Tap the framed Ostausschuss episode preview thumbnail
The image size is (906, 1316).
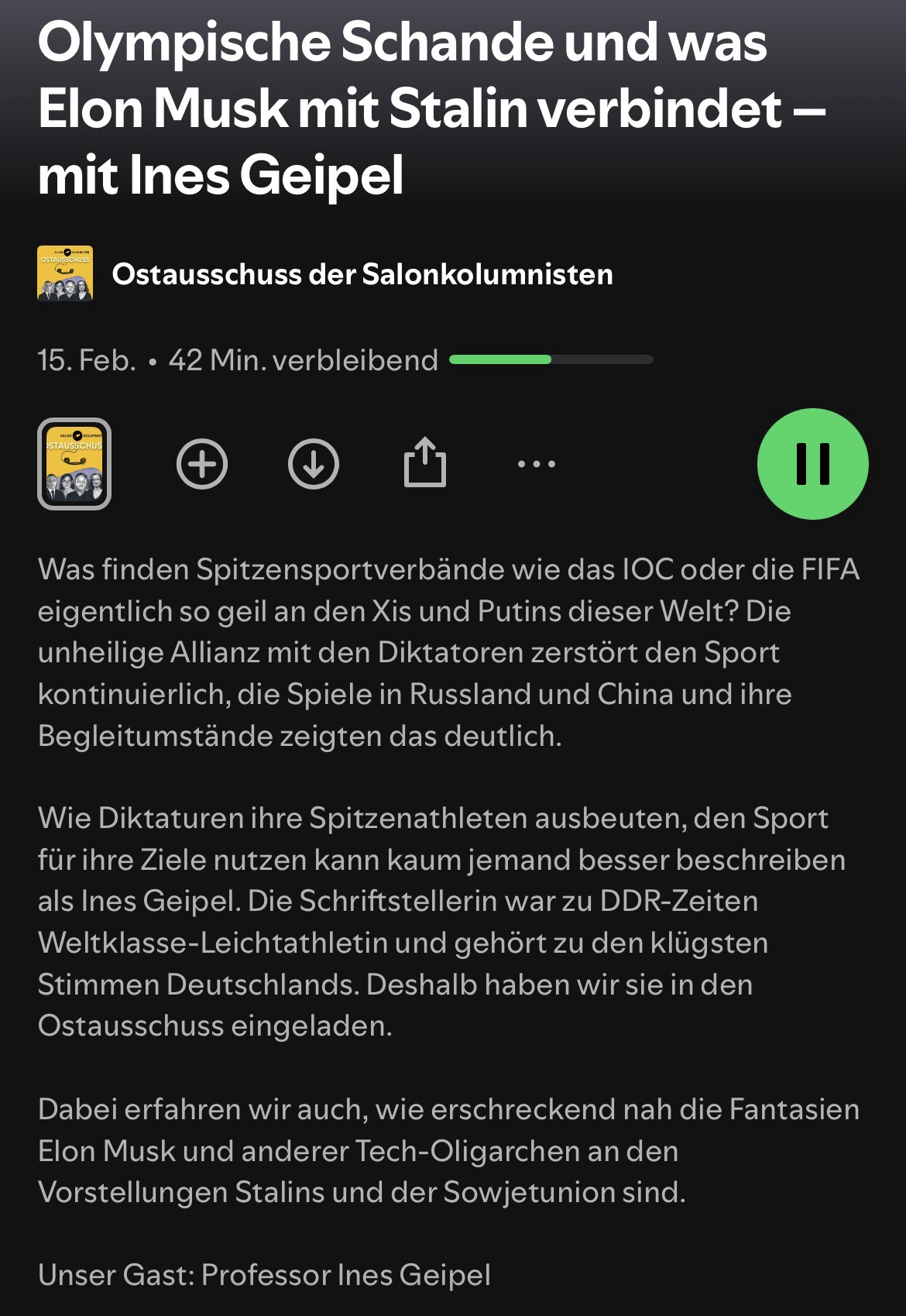click(x=74, y=464)
